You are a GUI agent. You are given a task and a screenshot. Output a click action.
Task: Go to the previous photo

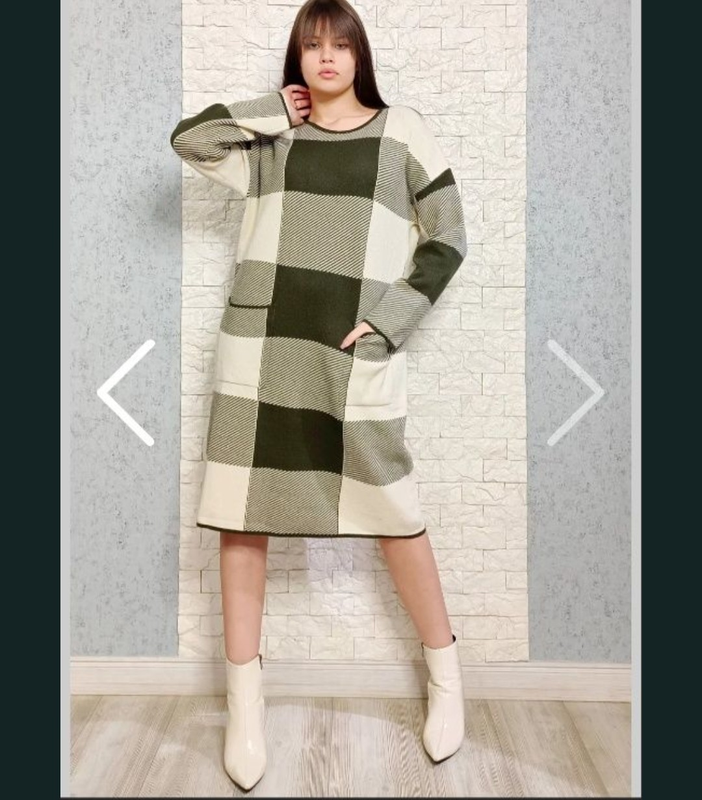tap(125, 393)
